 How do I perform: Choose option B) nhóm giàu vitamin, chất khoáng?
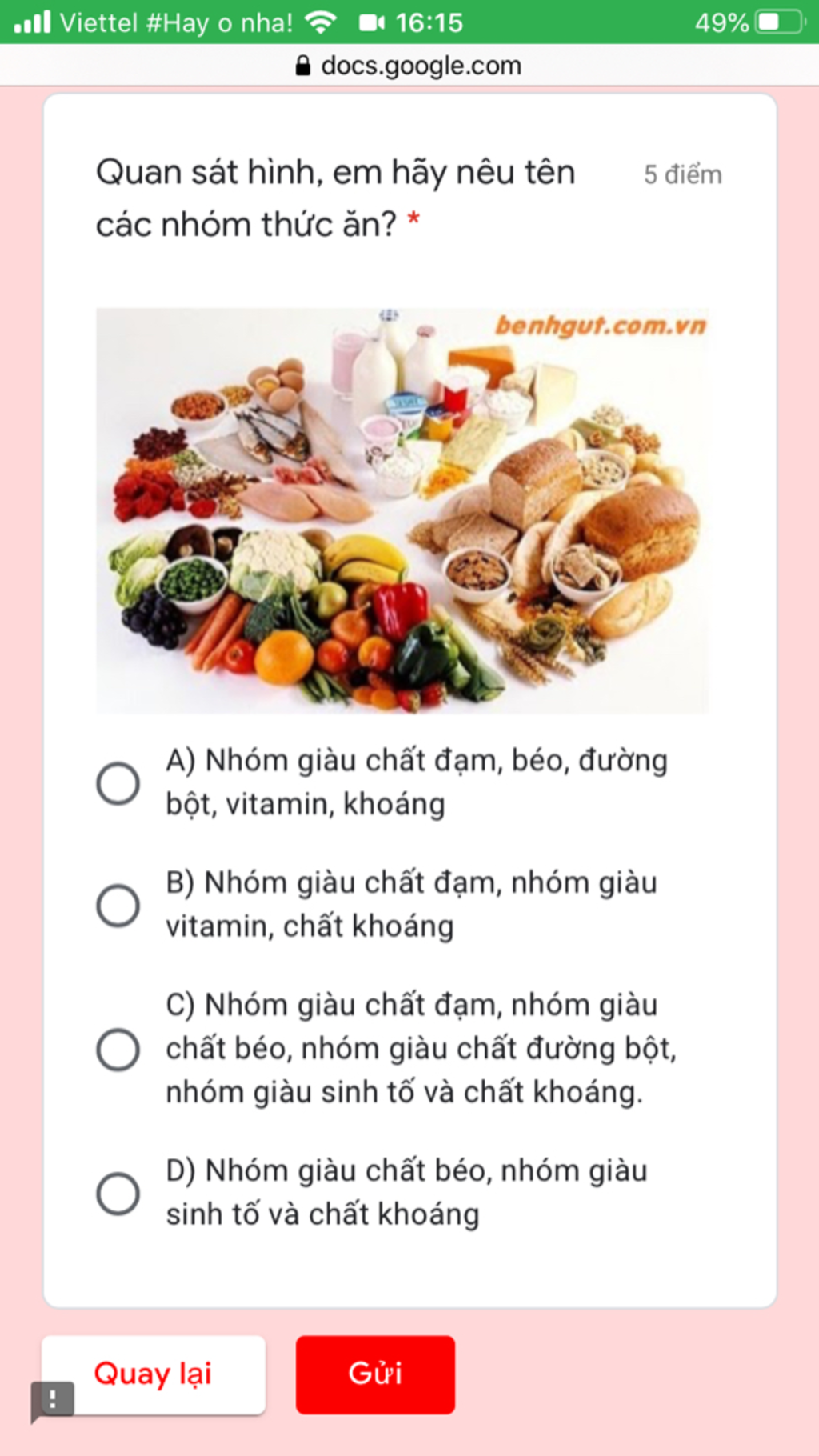coord(118,905)
